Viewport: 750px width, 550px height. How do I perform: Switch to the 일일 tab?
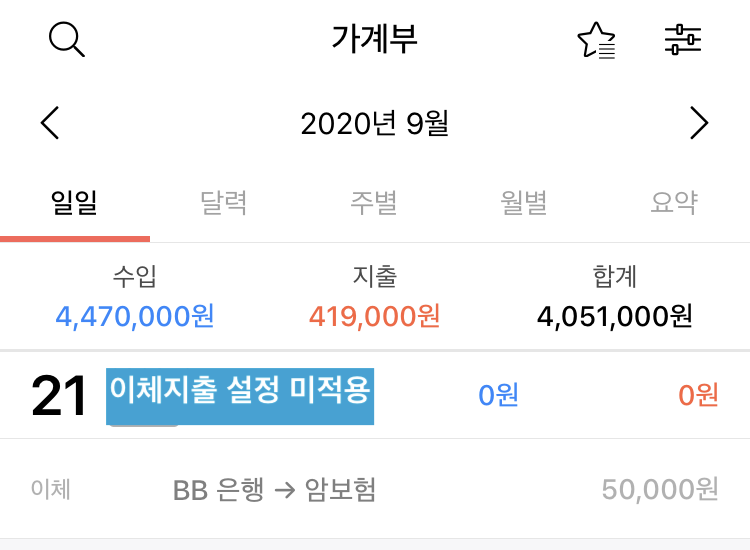pyautogui.click(x=74, y=203)
